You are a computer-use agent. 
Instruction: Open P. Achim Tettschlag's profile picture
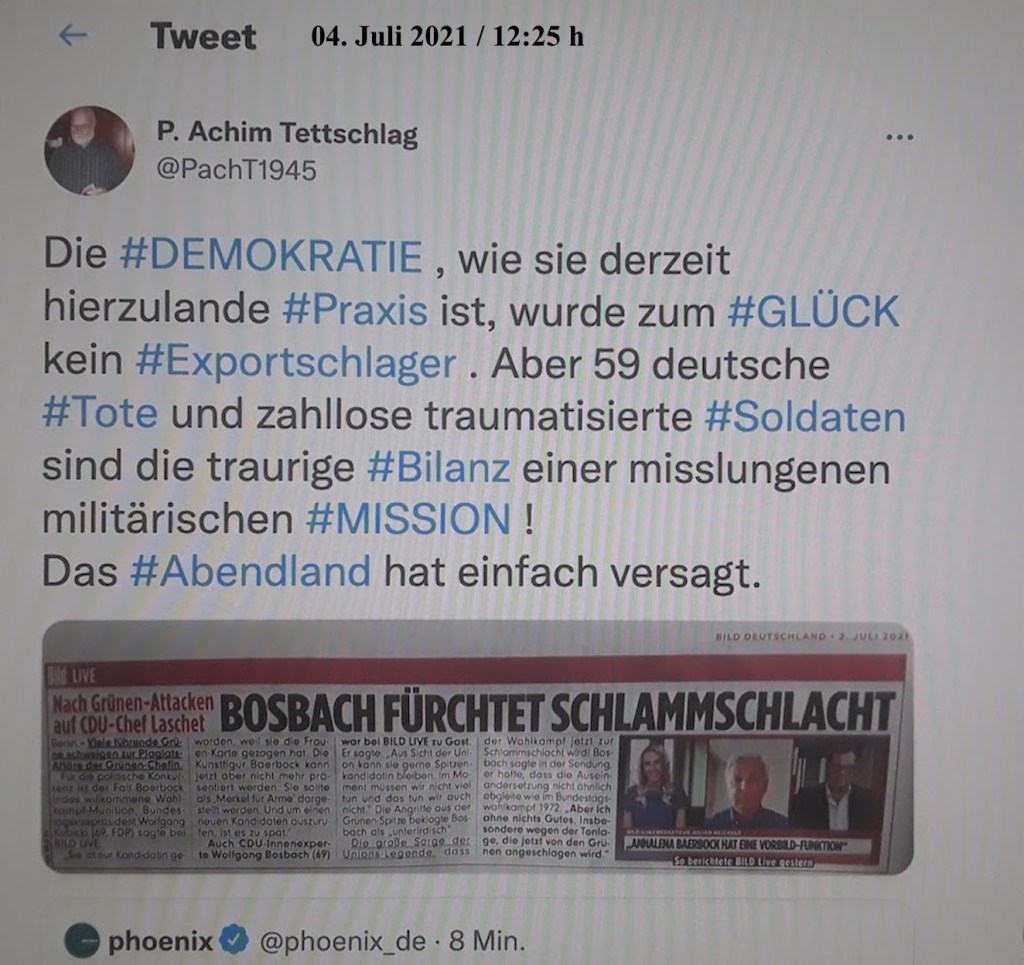click(89, 151)
